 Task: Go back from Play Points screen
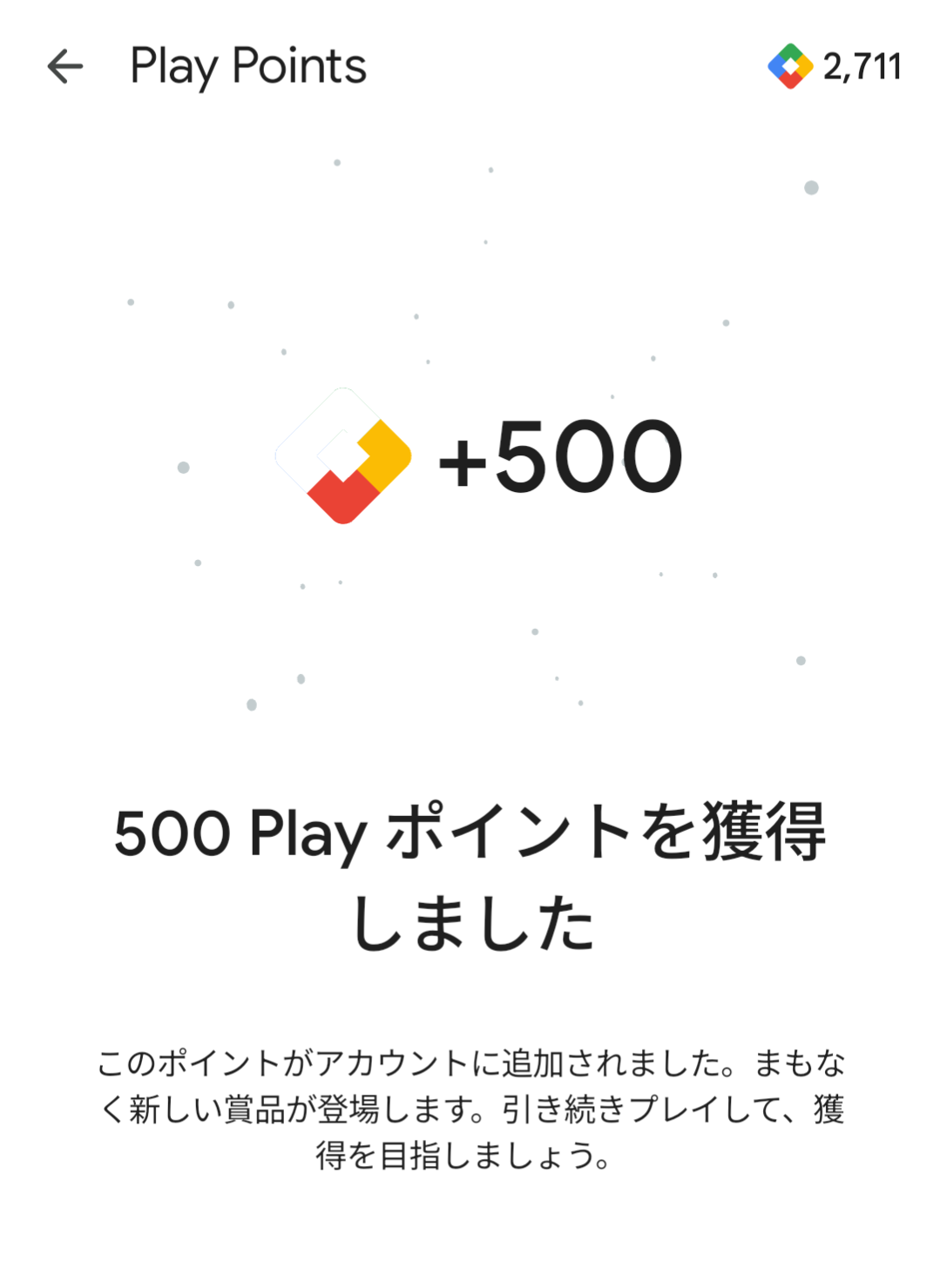[65, 66]
